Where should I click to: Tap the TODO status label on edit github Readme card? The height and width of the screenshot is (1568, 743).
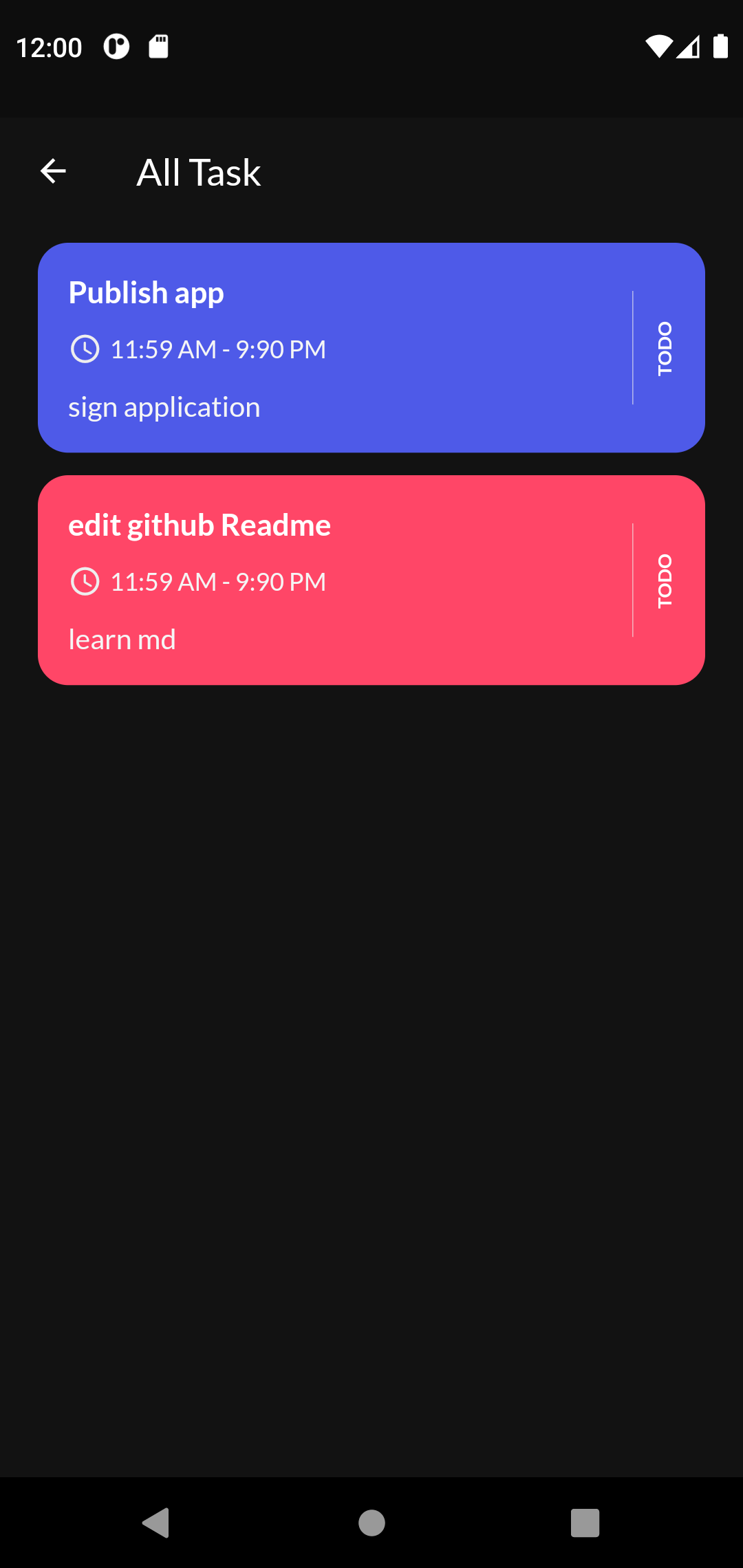(x=665, y=581)
